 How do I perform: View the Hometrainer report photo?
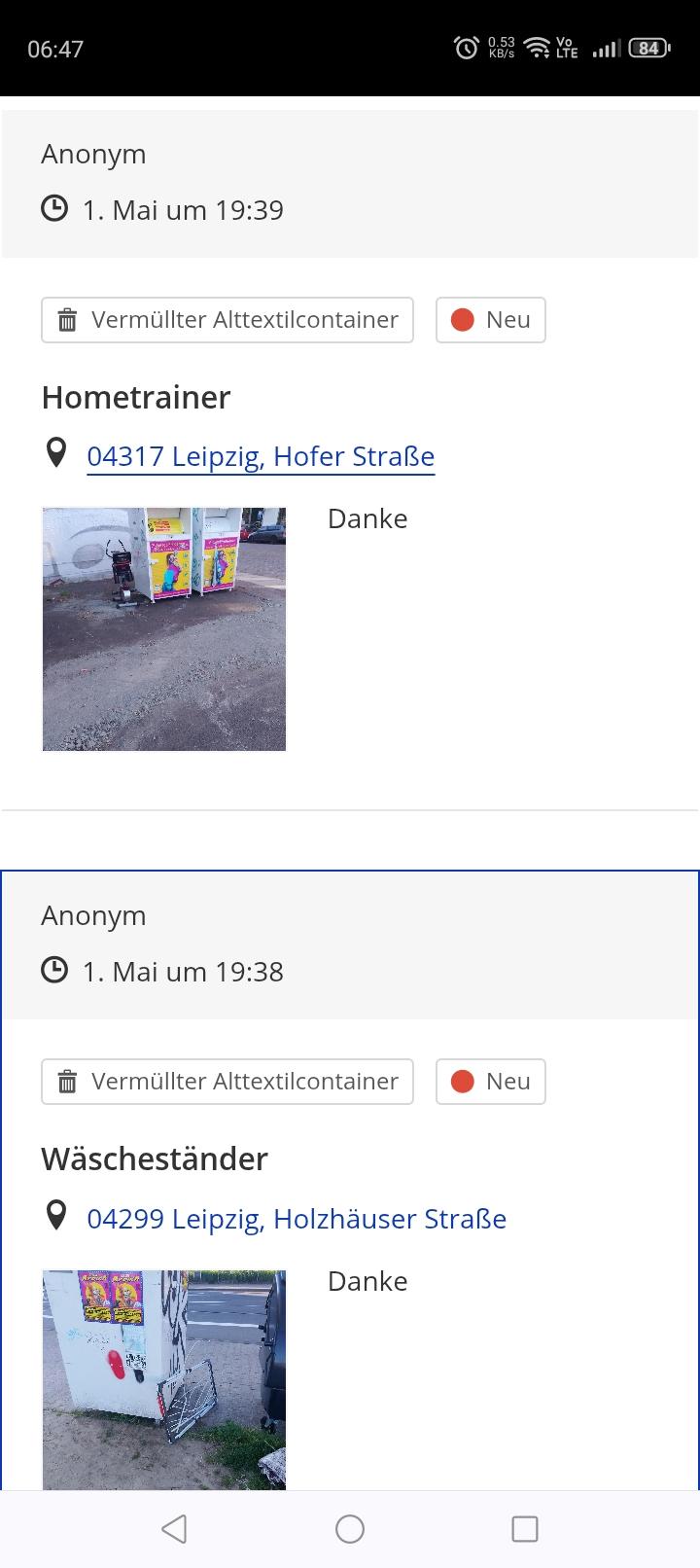point(164,629)
